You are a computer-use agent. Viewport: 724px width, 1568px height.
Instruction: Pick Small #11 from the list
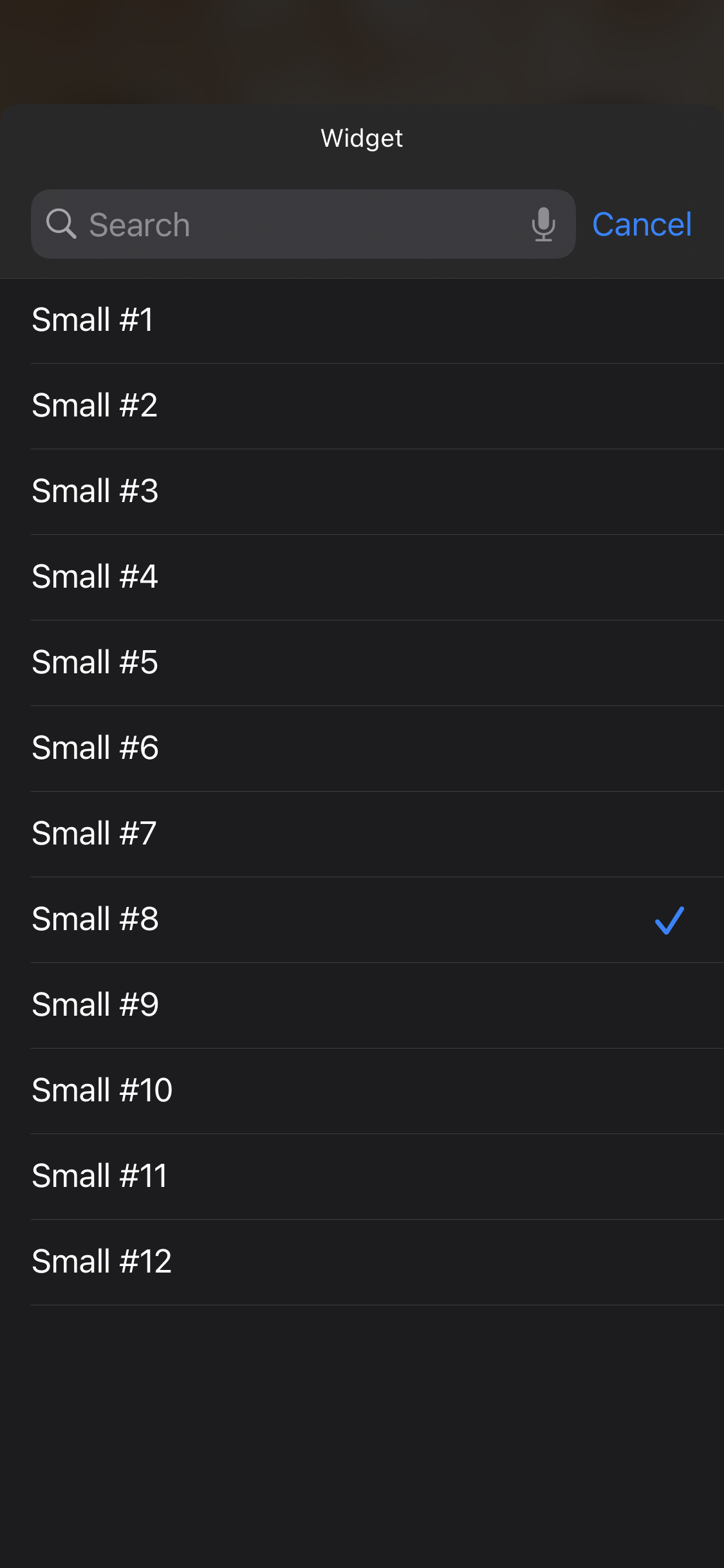(362, 1176)
